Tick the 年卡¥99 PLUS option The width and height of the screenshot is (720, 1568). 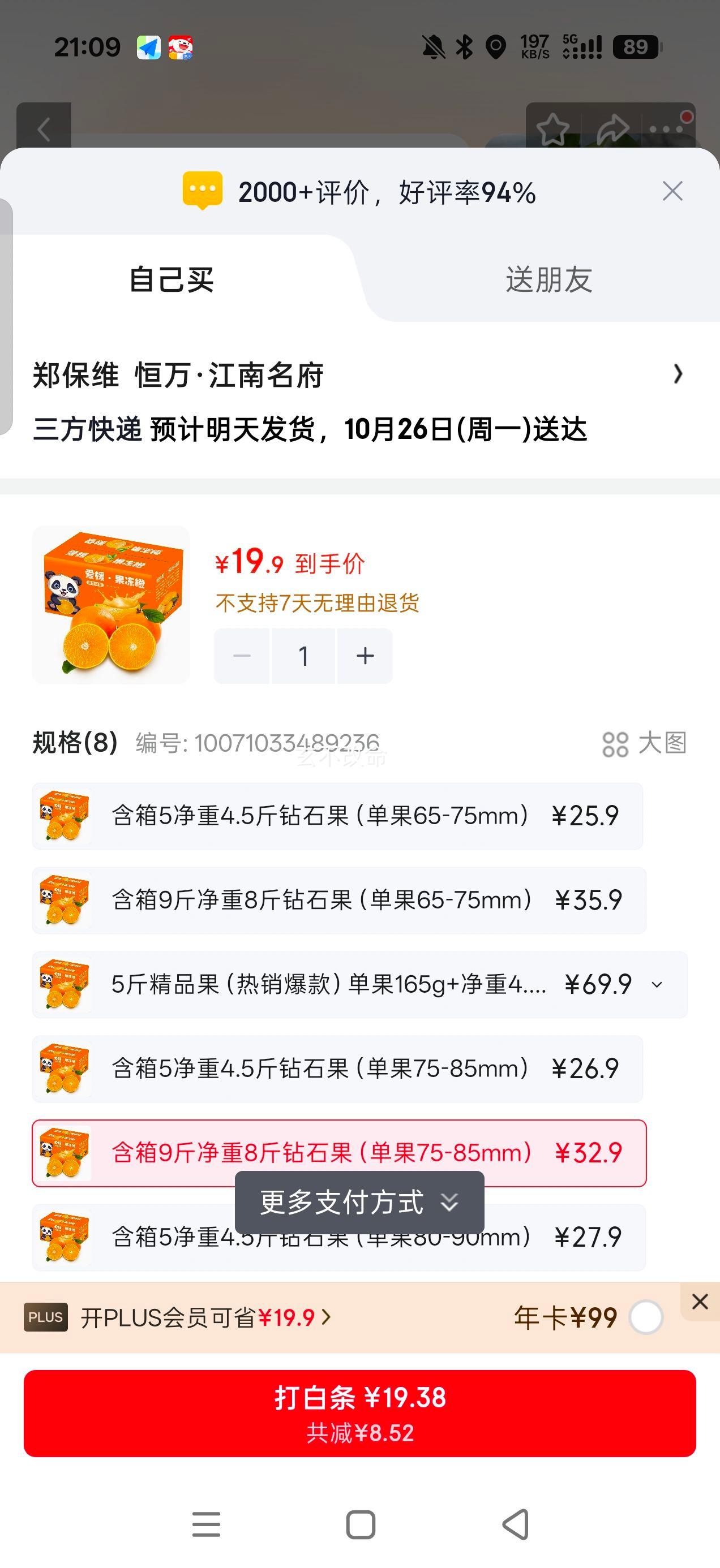click(646, 1317)
